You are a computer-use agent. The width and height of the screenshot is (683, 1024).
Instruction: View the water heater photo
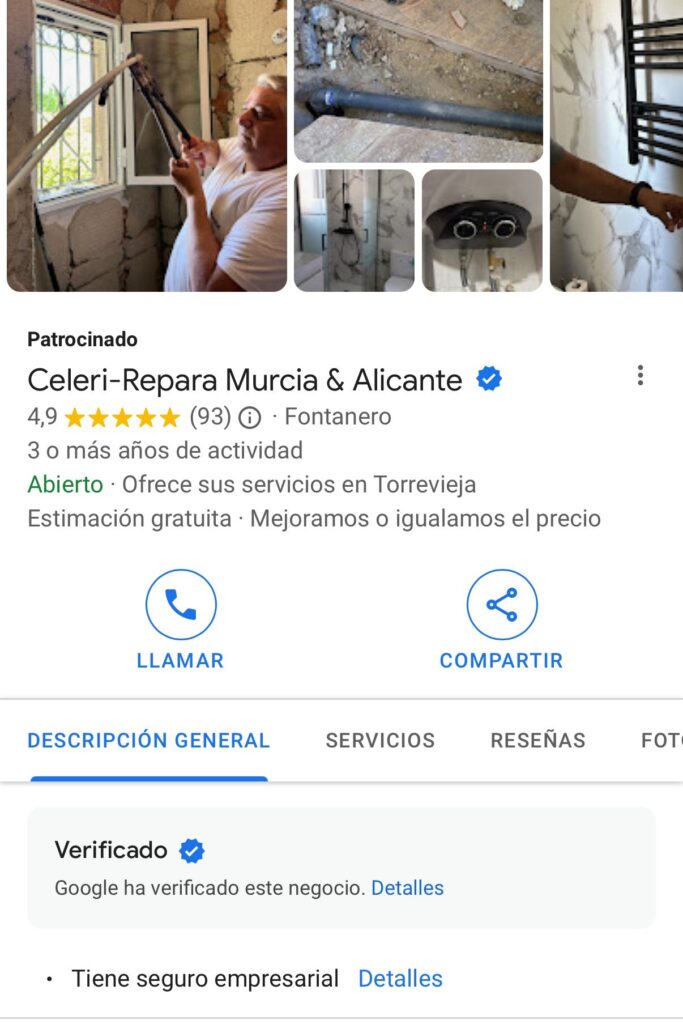coord(482,230)
